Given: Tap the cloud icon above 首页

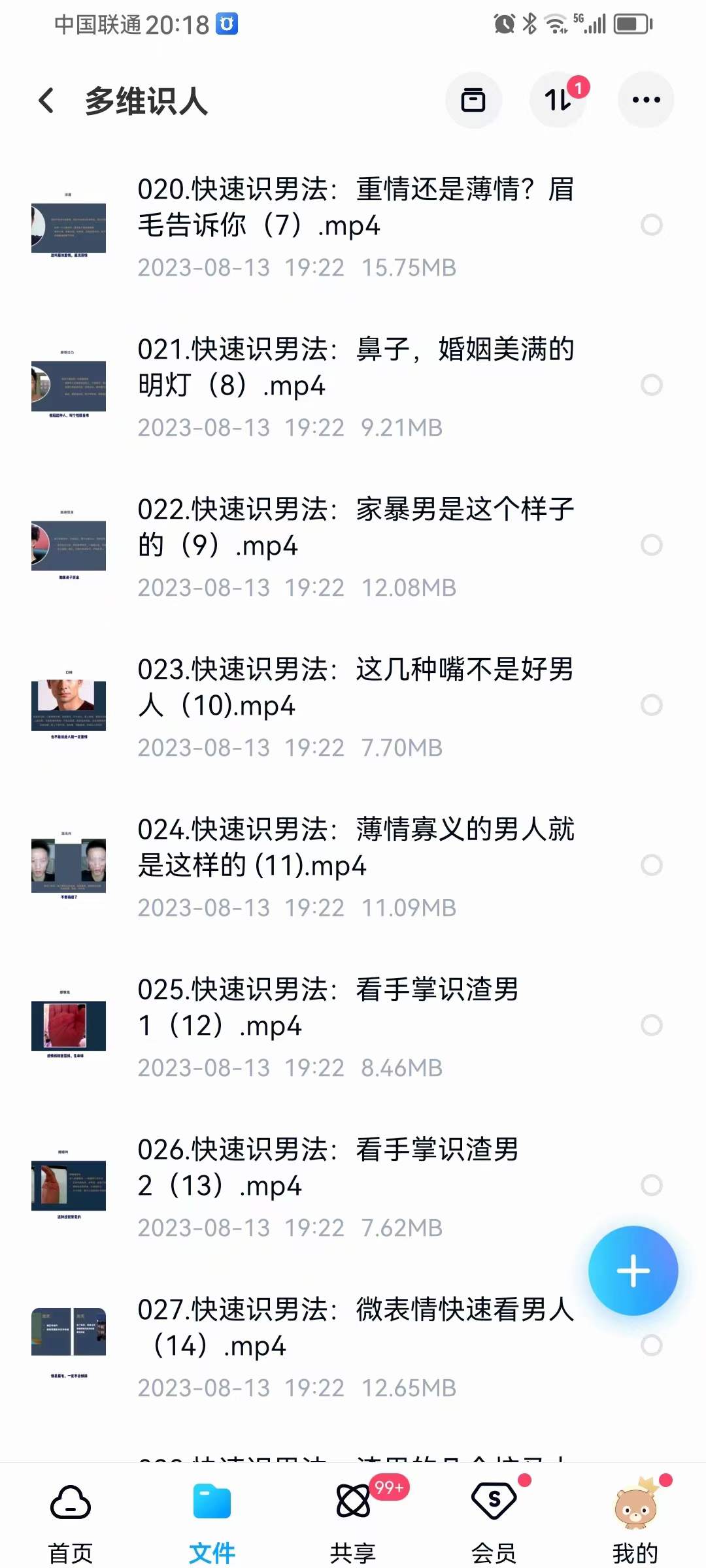Looking at the screenshot, I should click(x=70, y=1503).
